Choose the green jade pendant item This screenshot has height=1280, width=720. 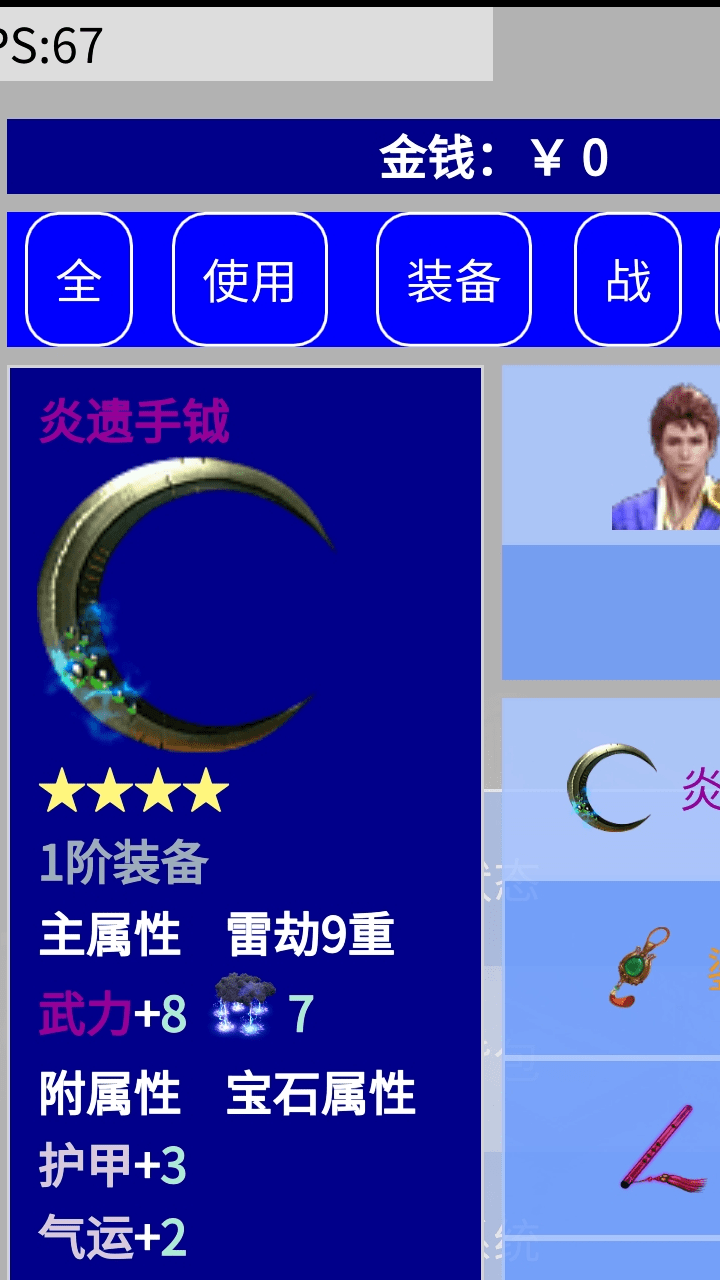tap(639, 966)
